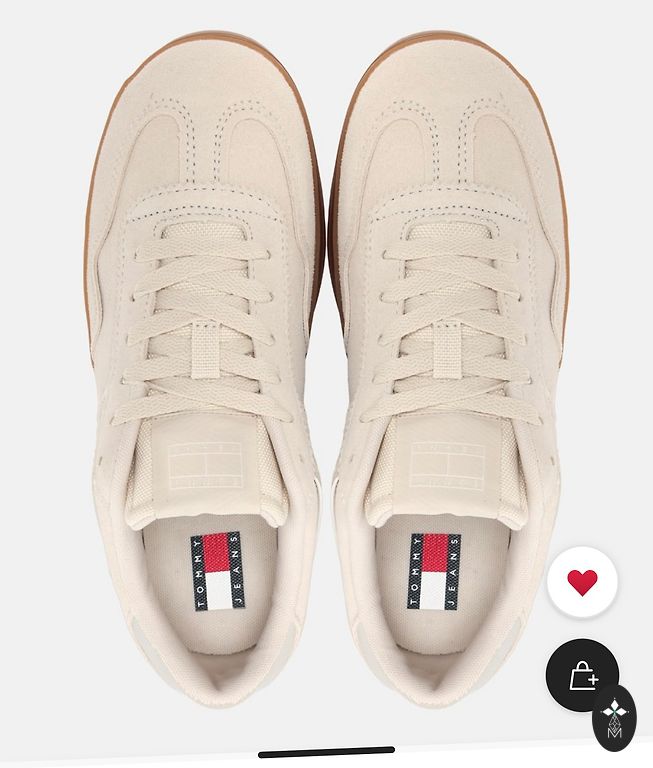Add the sneakers to the shopping bag
Screen dimensions: 653x768
[x=582, y=676]
